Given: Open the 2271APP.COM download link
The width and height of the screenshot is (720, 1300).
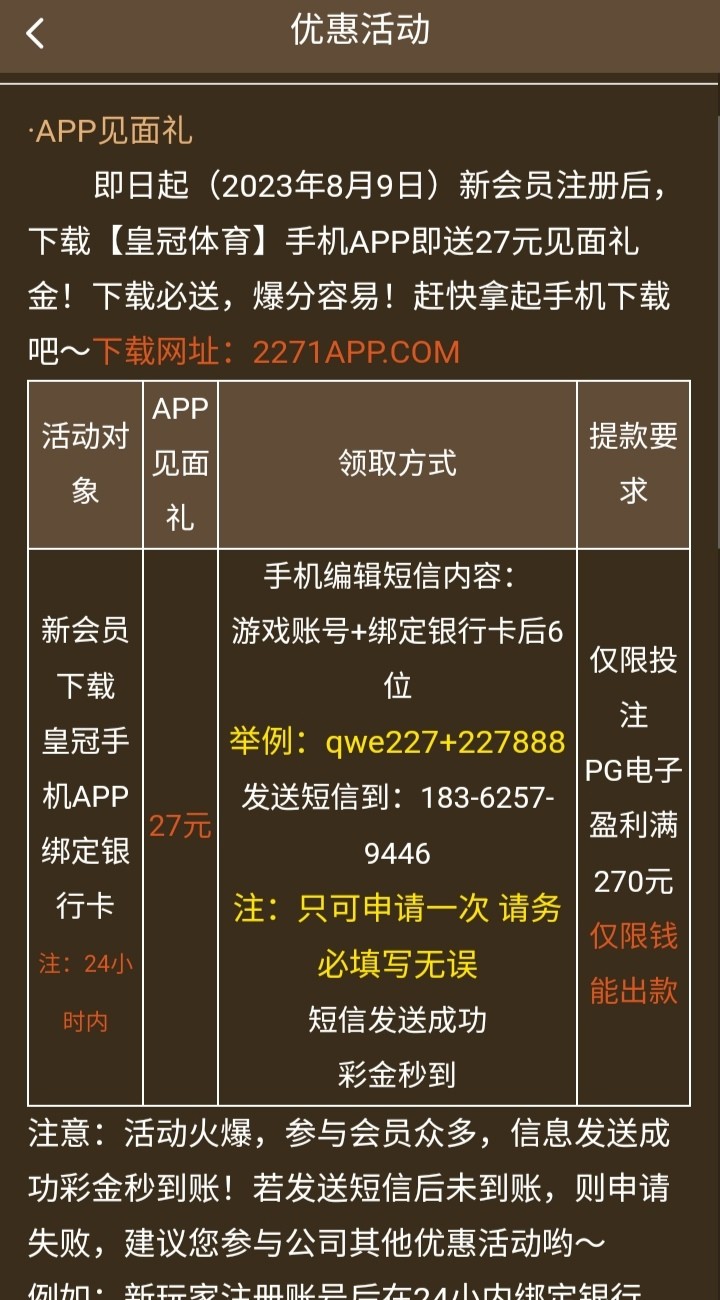Looking at the screenshot, I should [x=356, y=352].
